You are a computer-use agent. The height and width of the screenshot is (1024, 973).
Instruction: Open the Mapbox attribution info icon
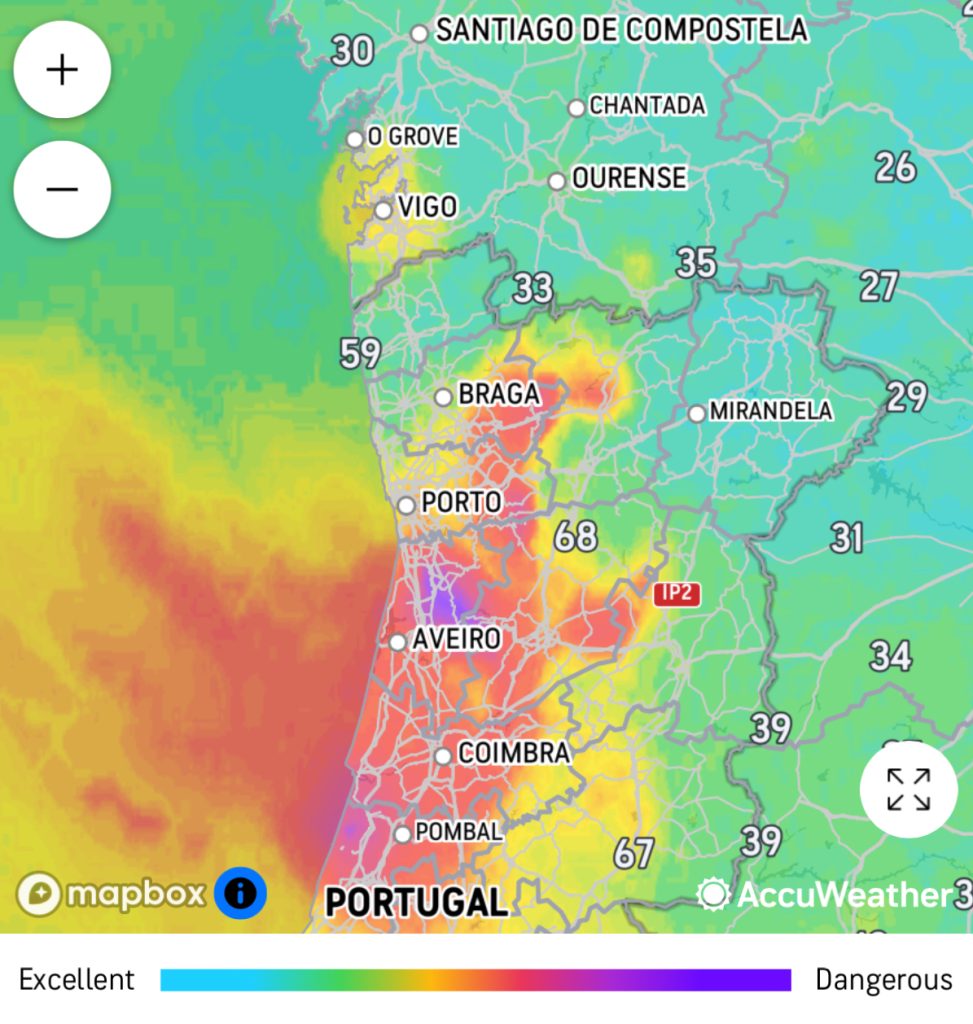240,892
